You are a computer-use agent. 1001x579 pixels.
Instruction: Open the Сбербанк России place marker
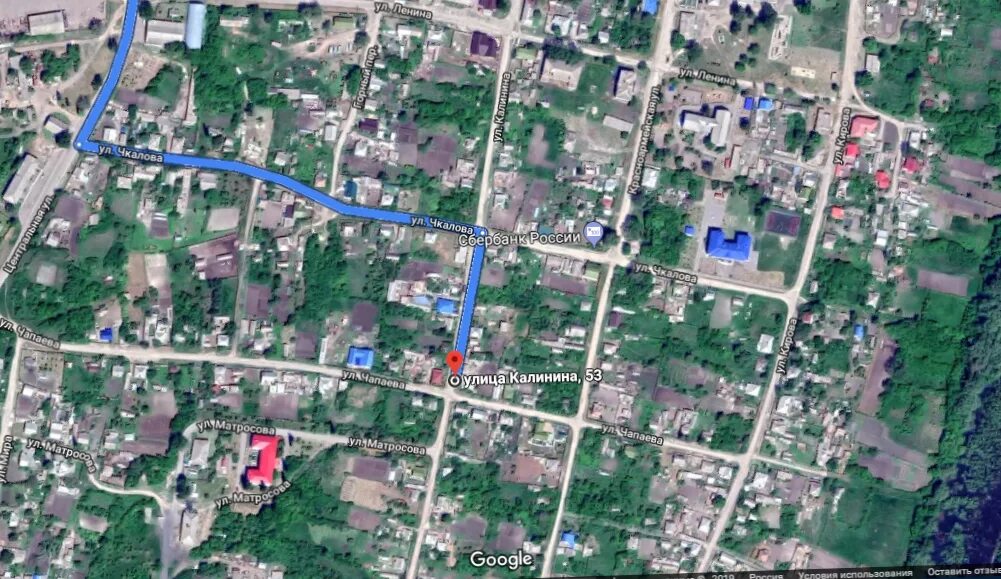pyautogui.click(x=594, y=235)
